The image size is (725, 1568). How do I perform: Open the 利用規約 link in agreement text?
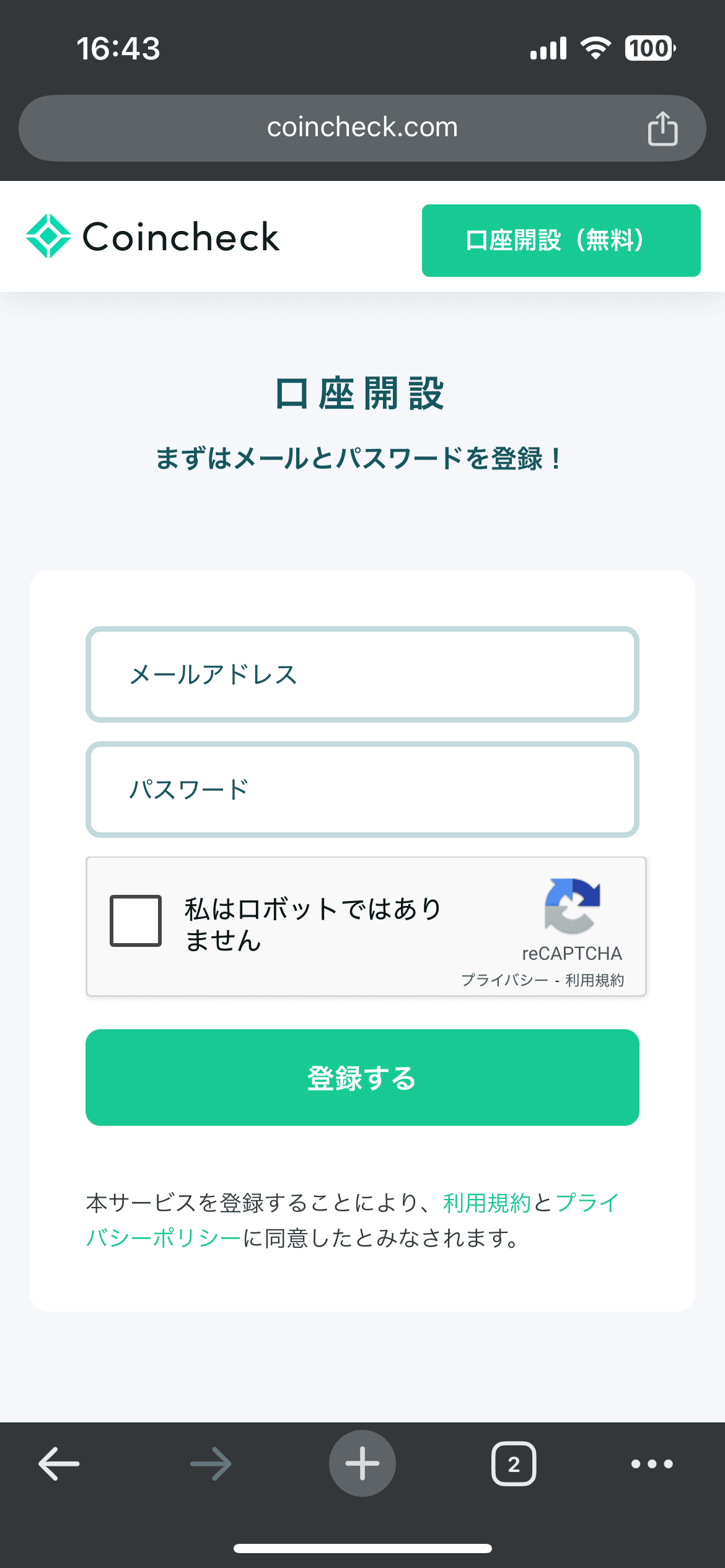[487, 1203]
